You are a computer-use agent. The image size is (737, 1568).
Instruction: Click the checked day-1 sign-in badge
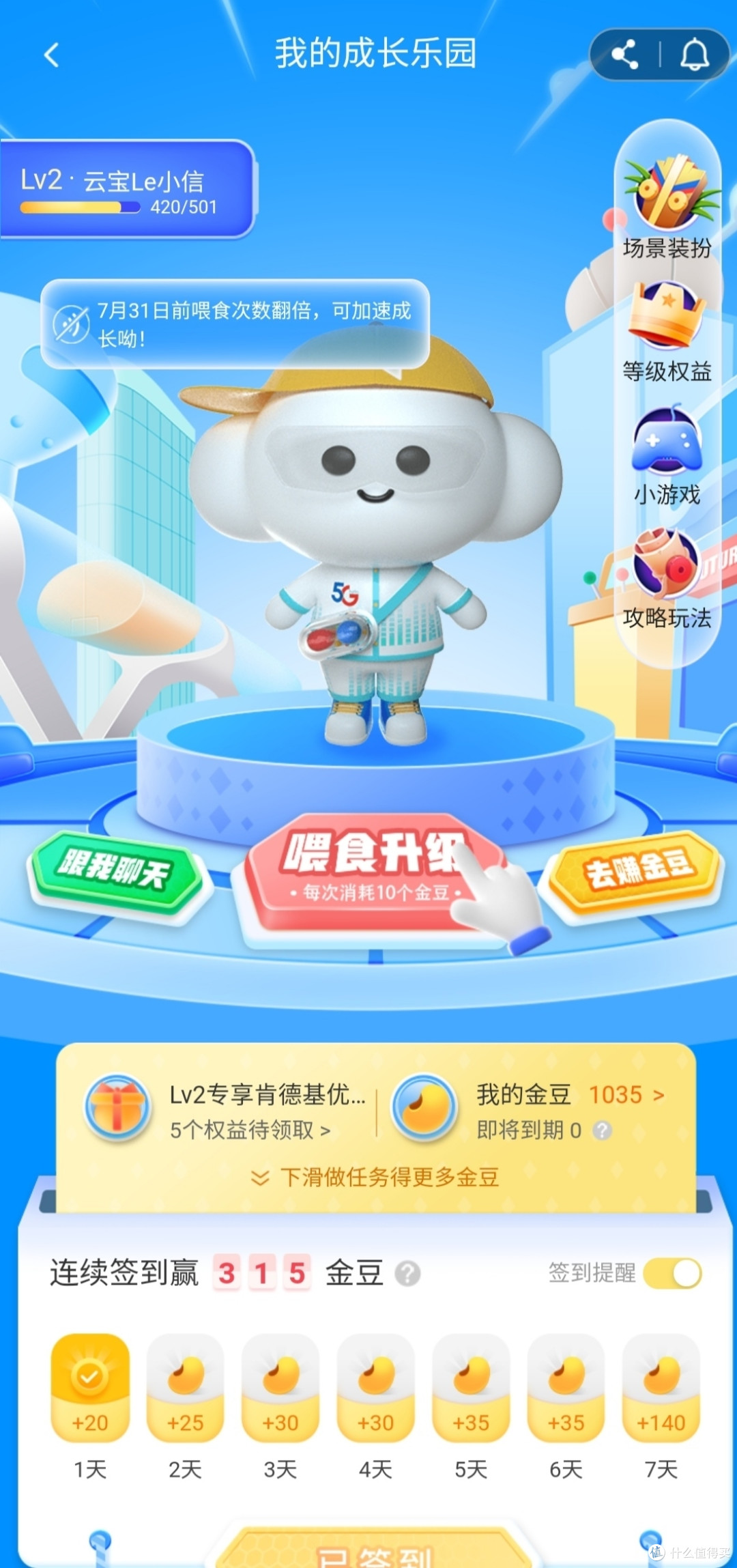click(91, 1389)
